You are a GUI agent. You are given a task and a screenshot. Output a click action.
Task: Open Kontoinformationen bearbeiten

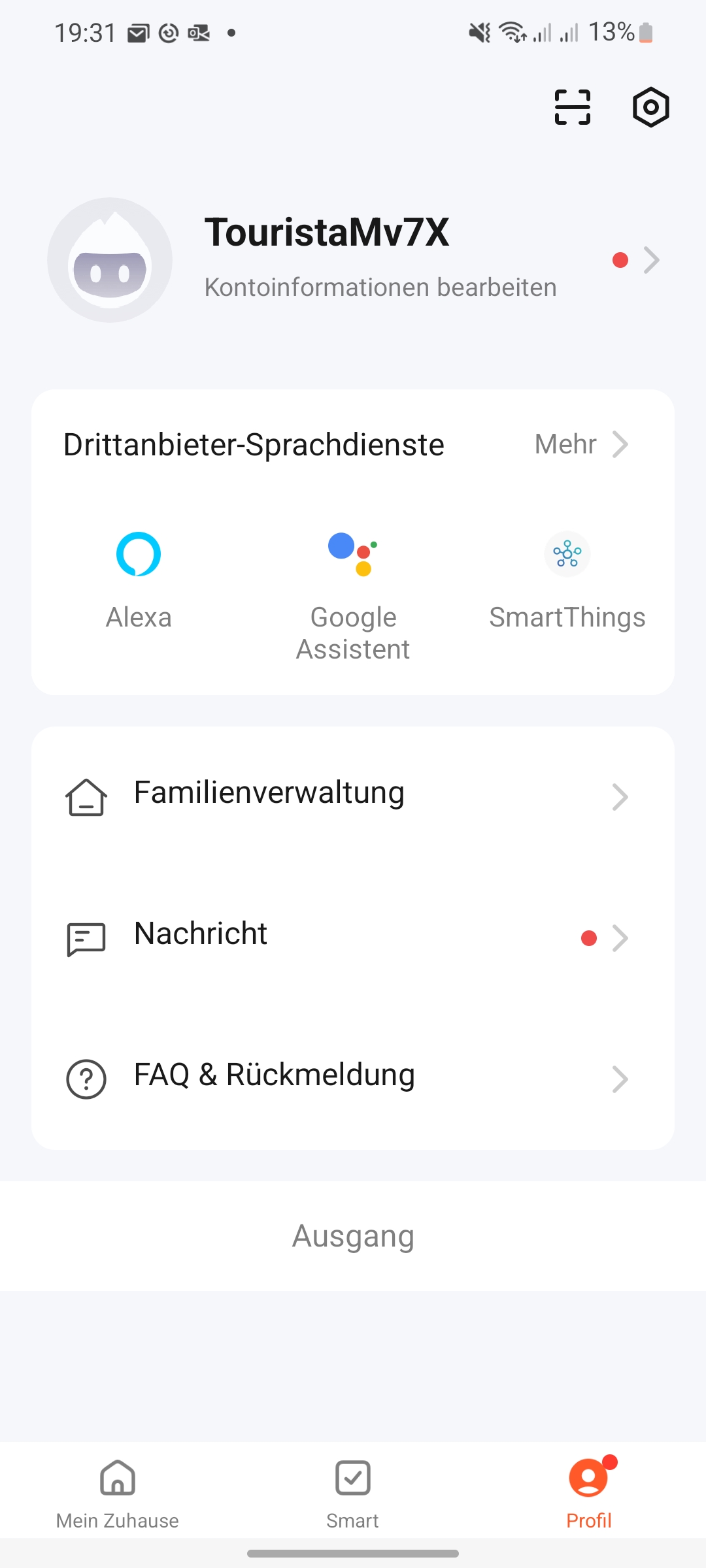point(380,286)
